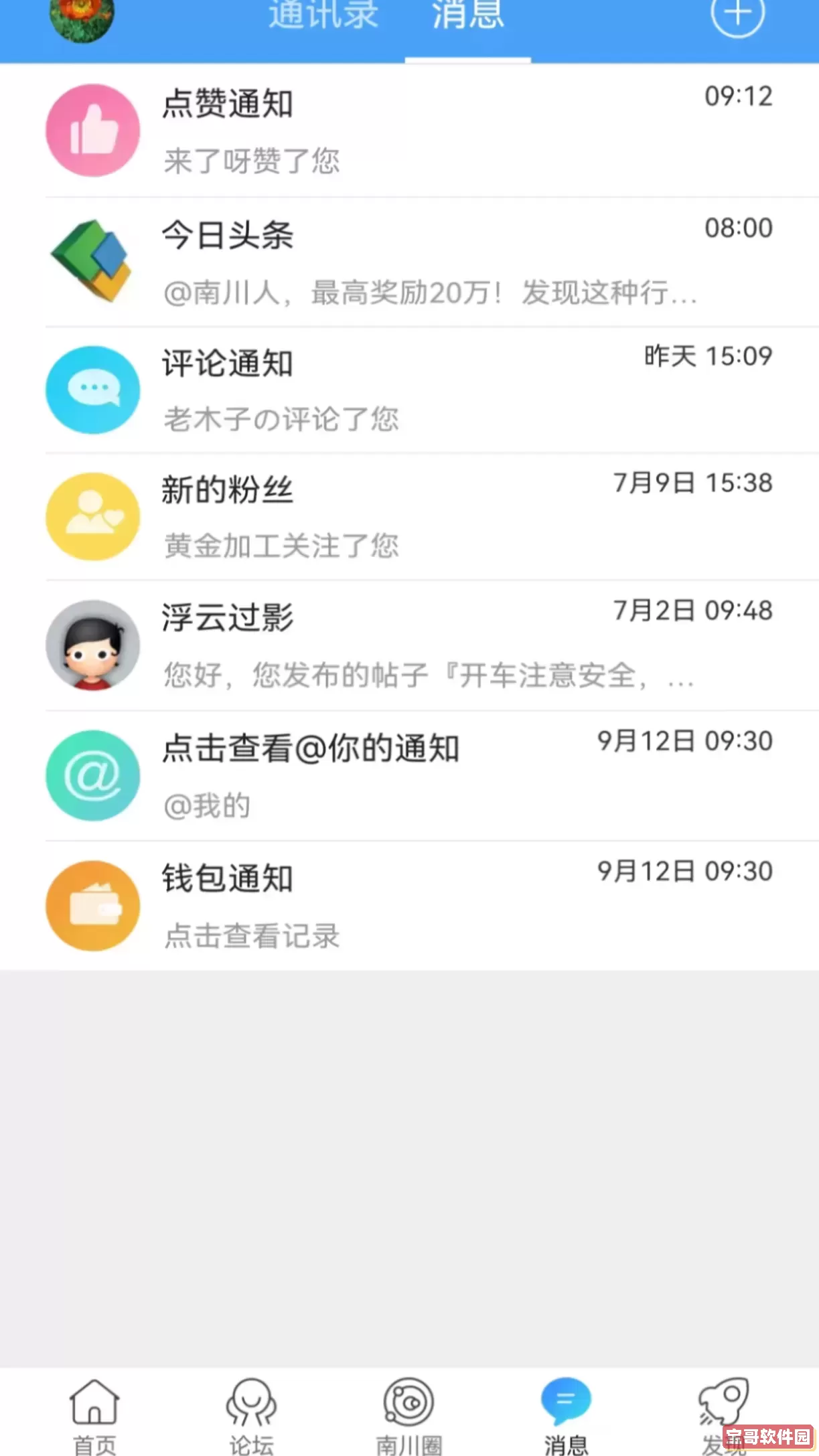Viewport: 819px width, 1456px height.
Task: Select the 消息 bottom tab
Action: (x=566, y=1415)
